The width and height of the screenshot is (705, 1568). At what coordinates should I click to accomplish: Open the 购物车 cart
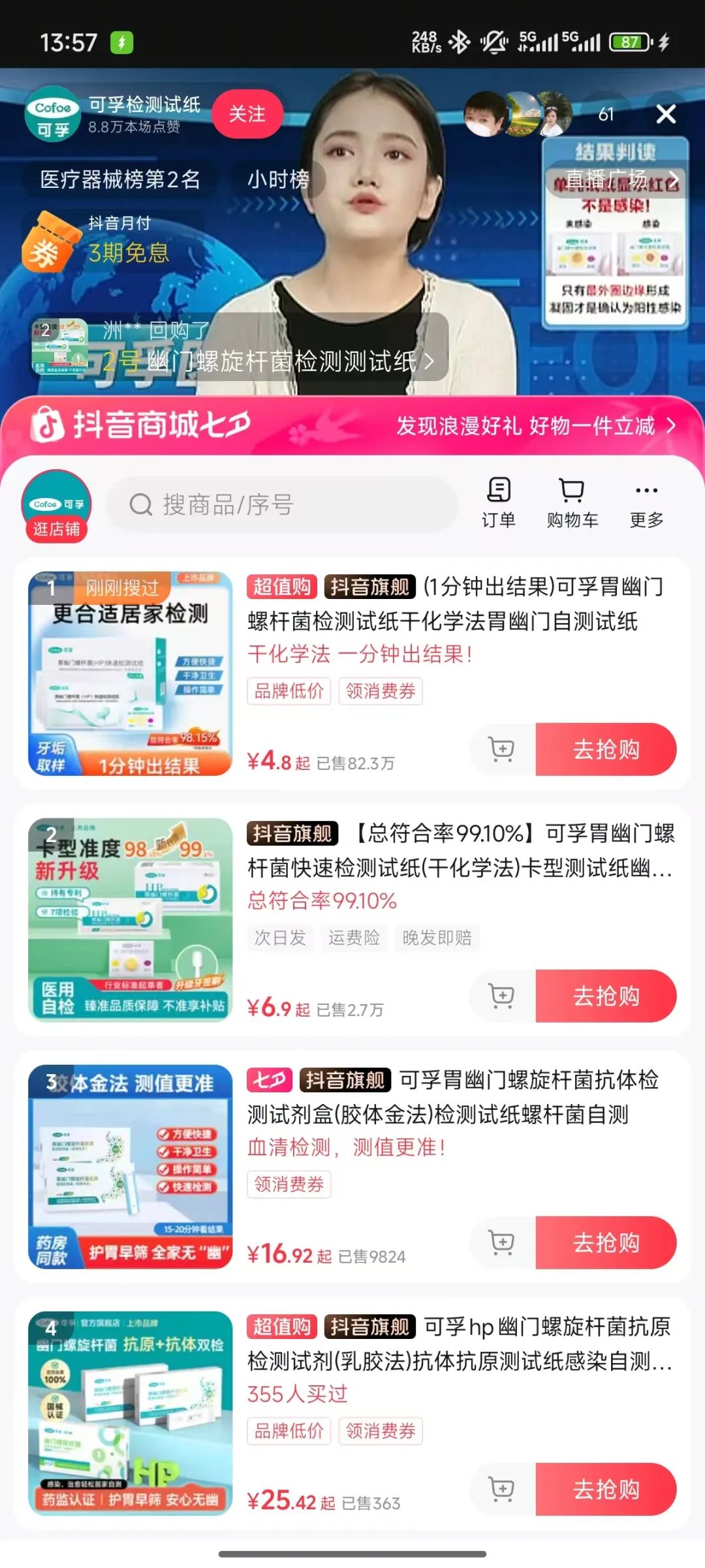click(572, 502)
